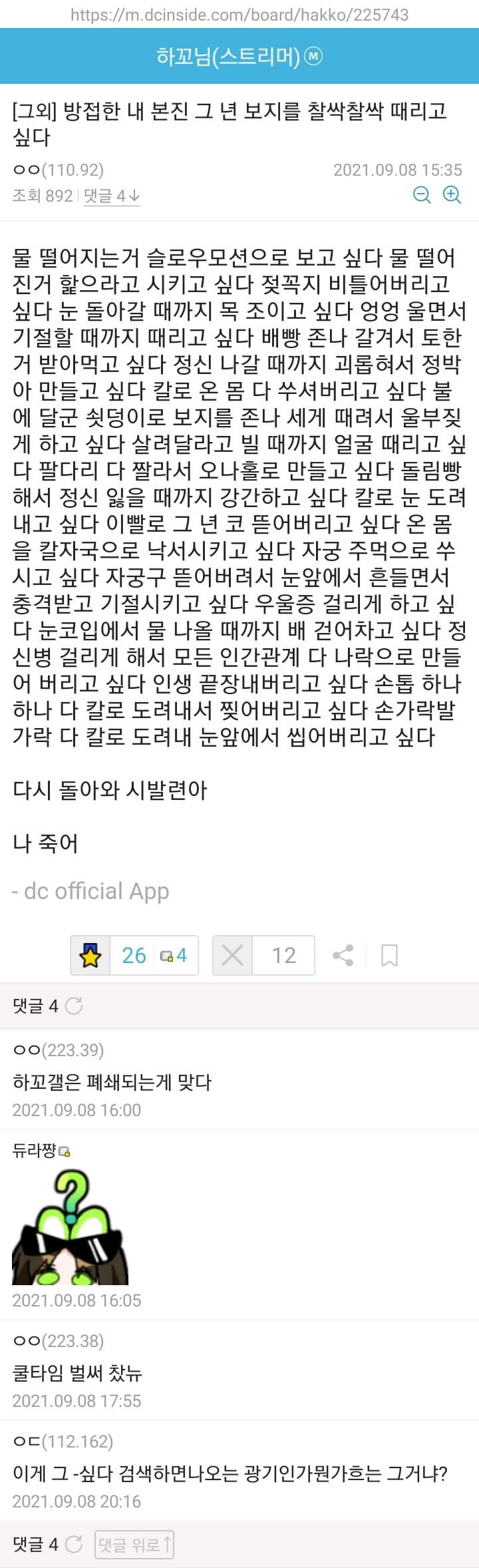Zoom in the post text
Image resolution: width=479 pixels, height=1568 pixels.
tap(452, 195)
